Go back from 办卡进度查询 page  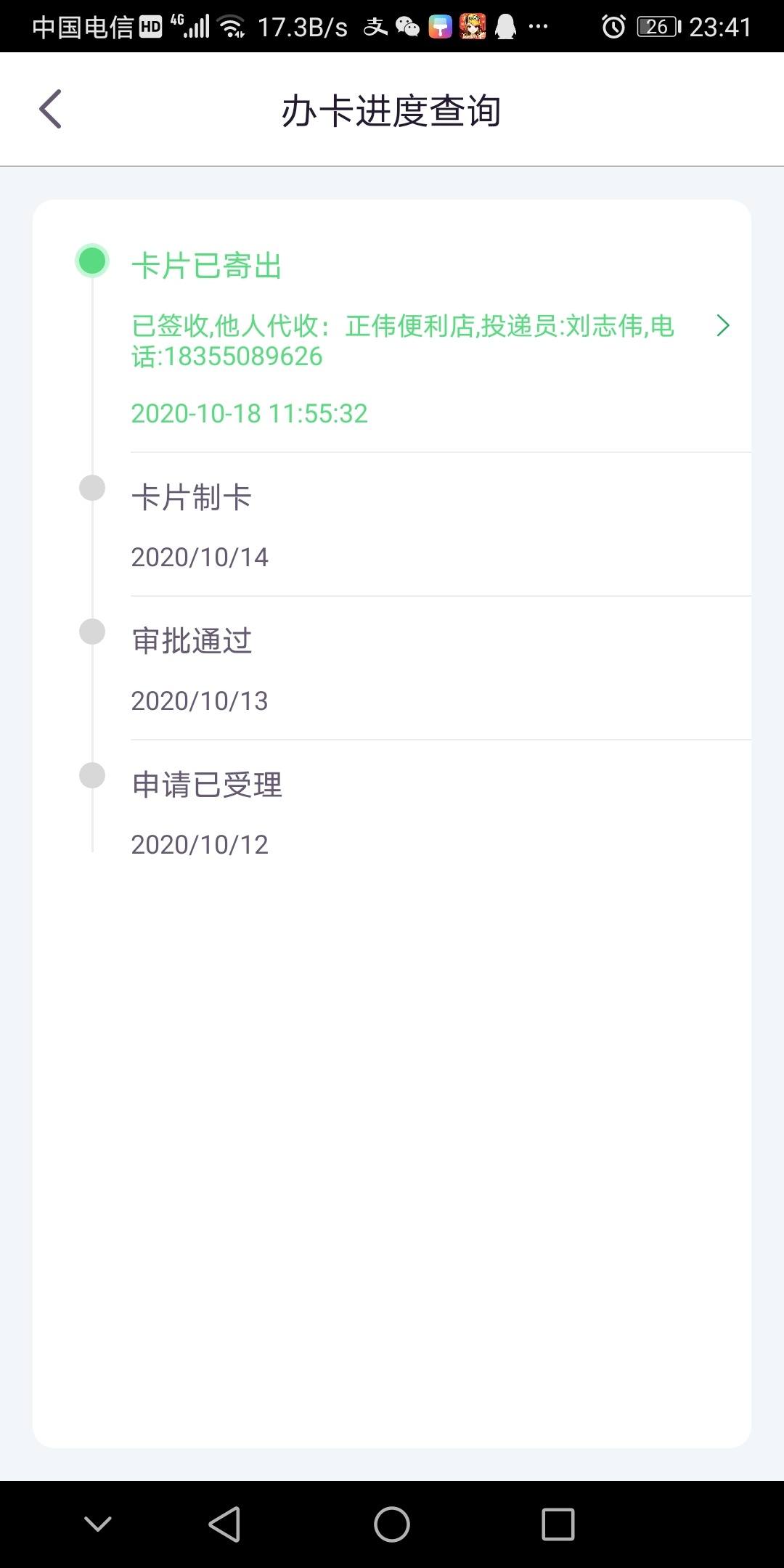[50, 110]
